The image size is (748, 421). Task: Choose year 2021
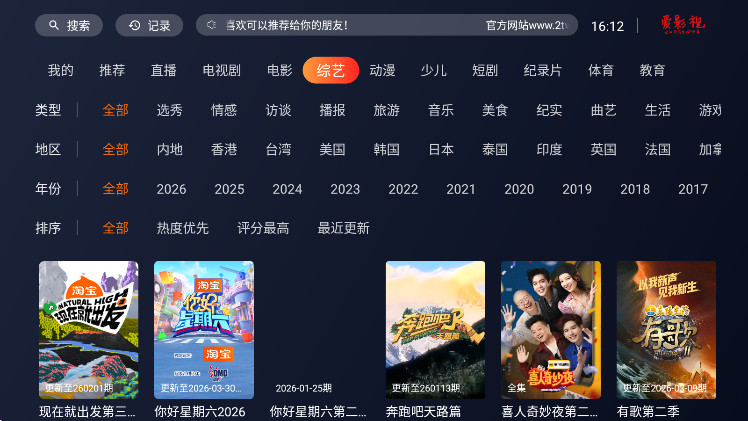click(461, 189)
